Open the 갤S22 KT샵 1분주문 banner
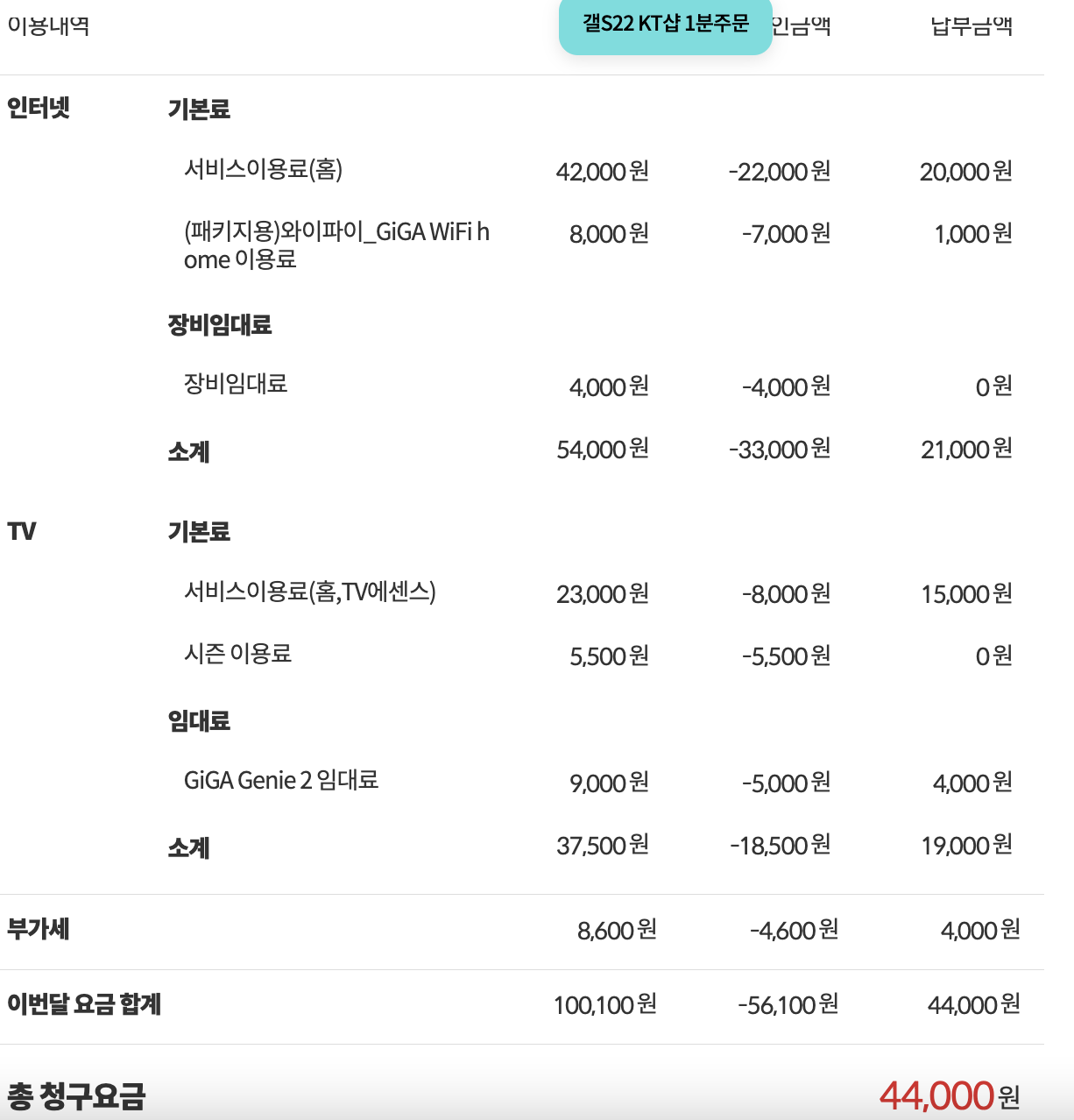 click(x=665, y=25)
